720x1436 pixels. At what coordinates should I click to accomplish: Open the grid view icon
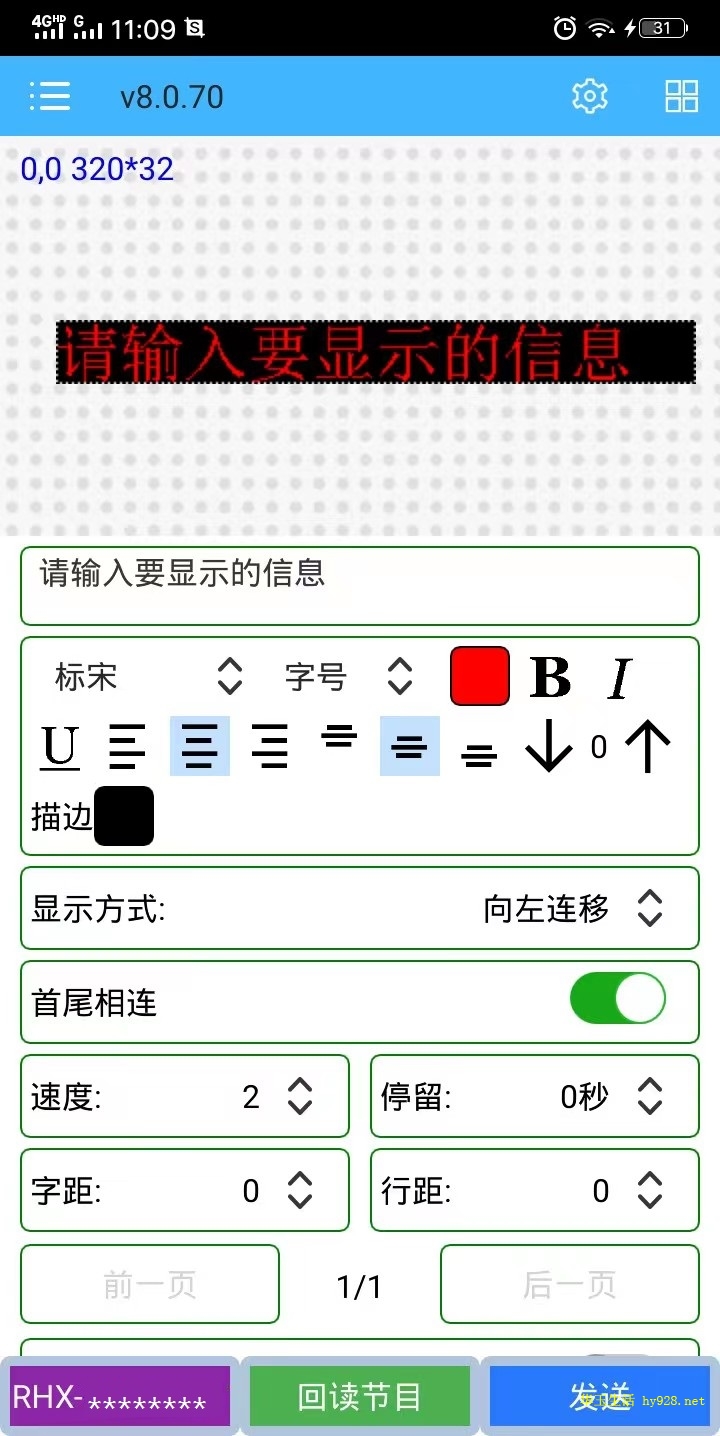pos(681,96)
